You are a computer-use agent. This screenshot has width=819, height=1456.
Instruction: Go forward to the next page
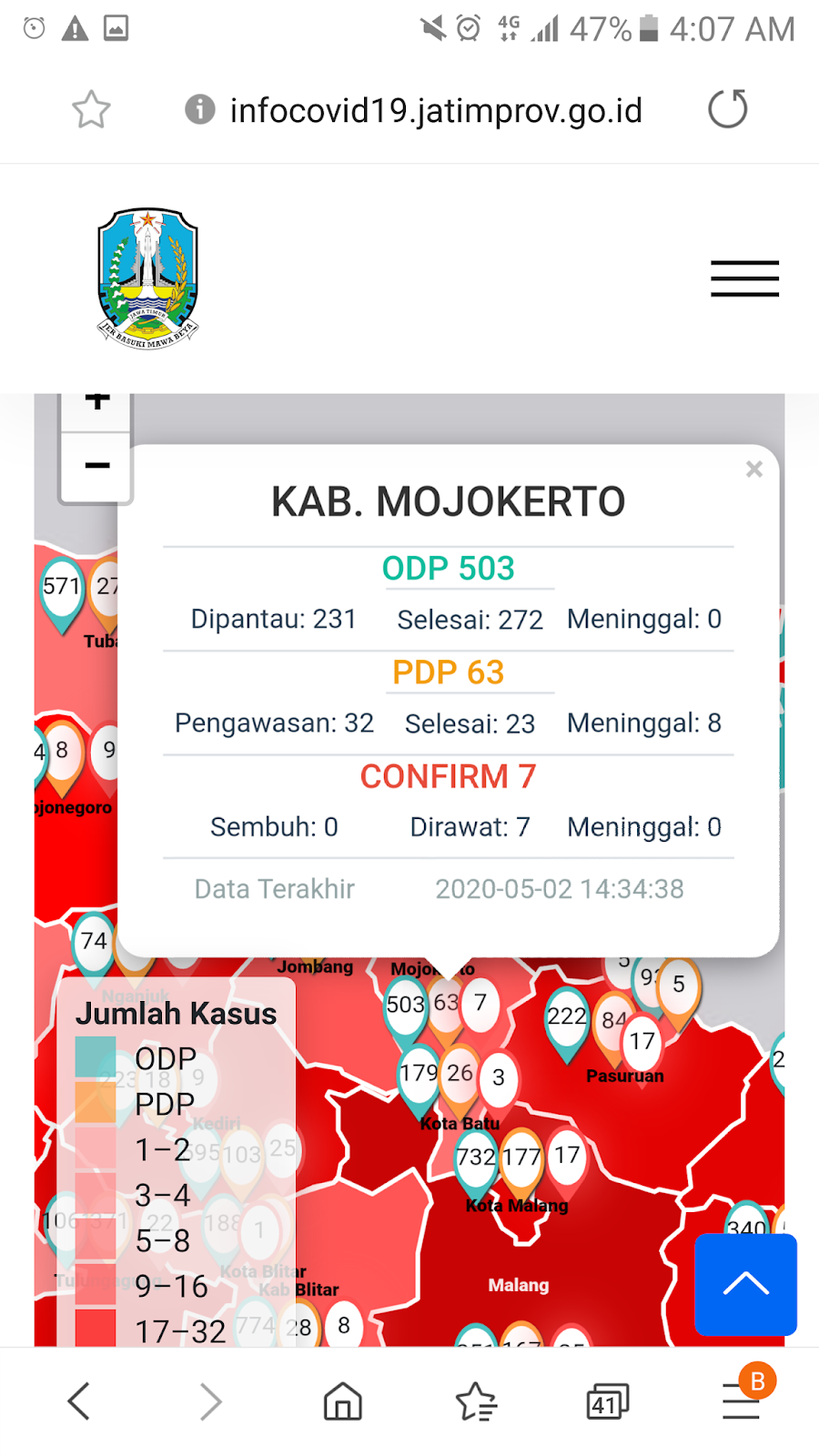pyautogui.click(x=210, y=1401)
